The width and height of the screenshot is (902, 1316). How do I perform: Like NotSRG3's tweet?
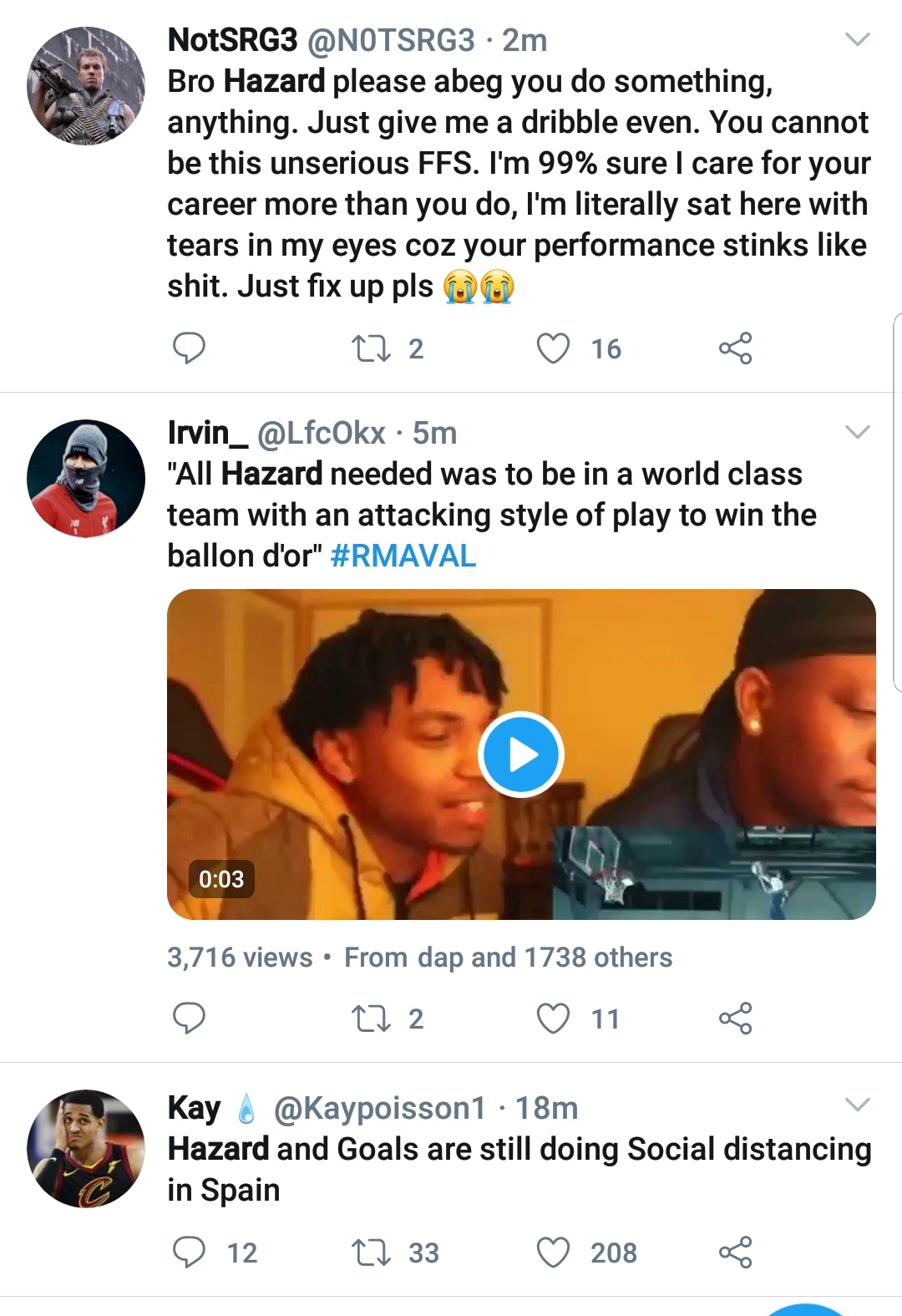coord(553,348)
